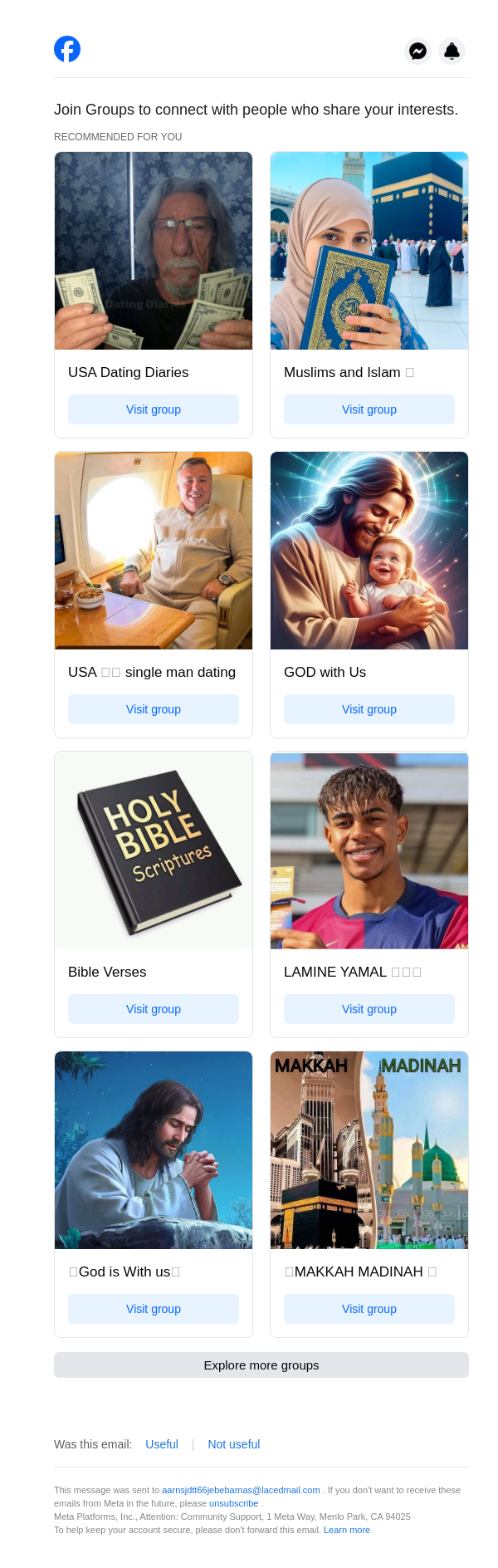
Task: Open the Makkah Madinah group image
Action: pos(369,1150)
